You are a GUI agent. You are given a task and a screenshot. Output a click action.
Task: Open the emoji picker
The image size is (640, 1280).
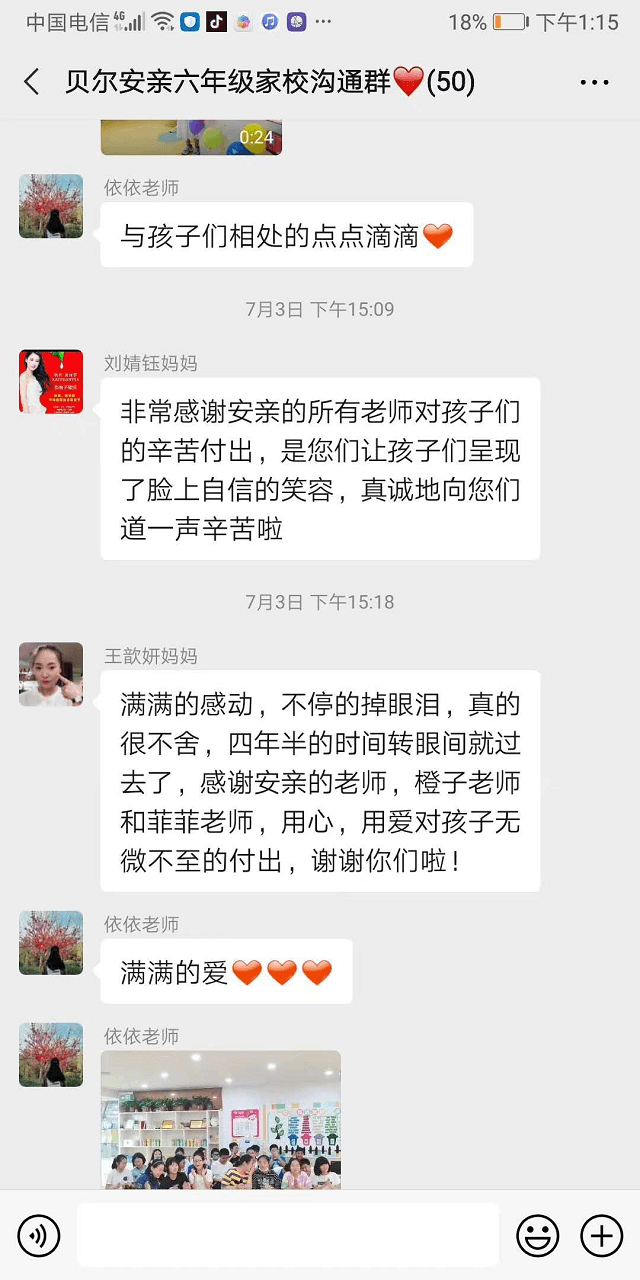(x=537, y=1236)
